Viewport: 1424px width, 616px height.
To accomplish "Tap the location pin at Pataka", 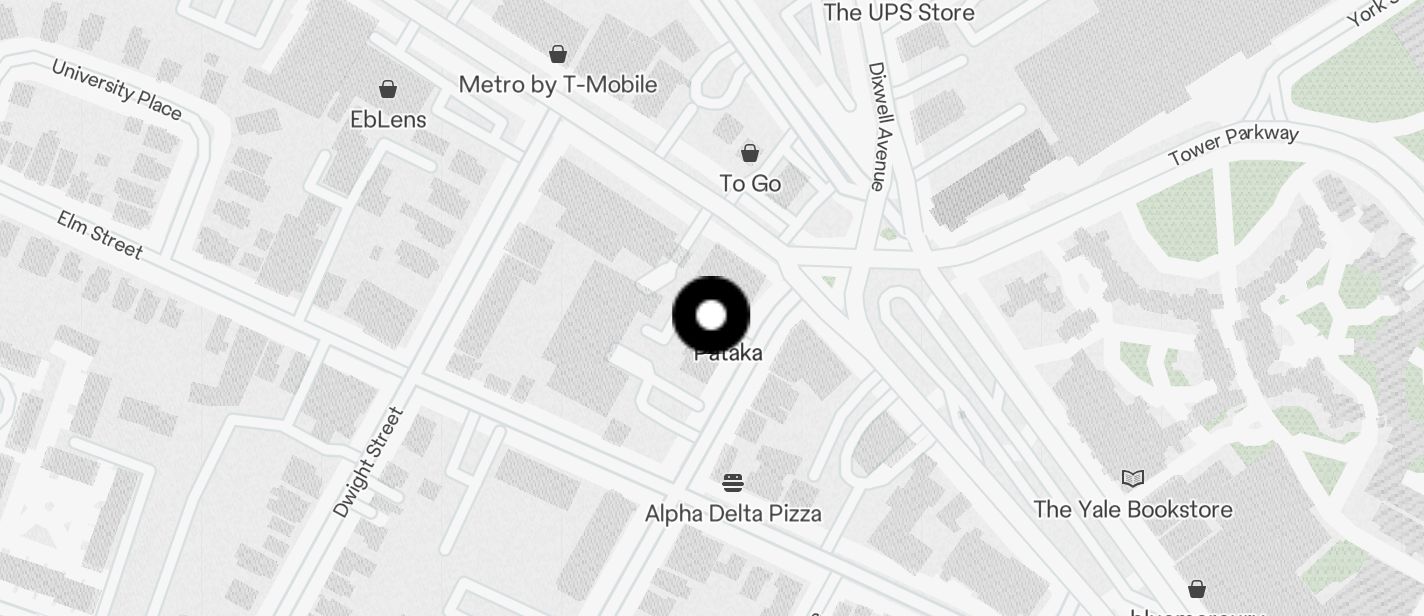I will pyautogui.click(x=711, y=316).
